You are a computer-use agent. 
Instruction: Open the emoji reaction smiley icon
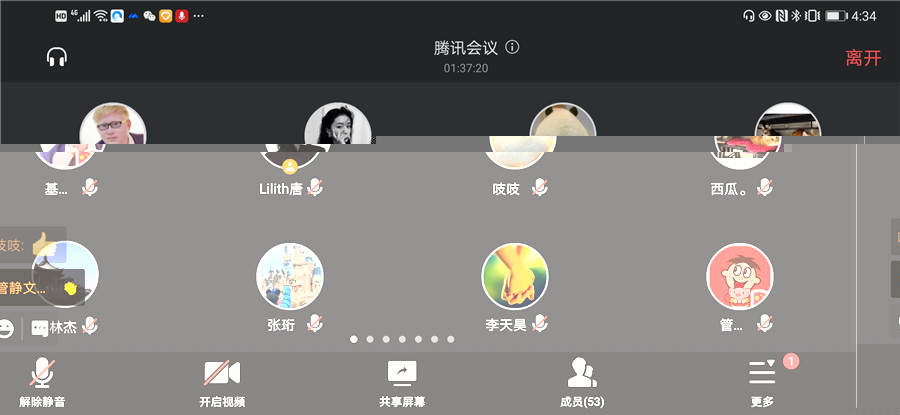pos(5,327)
